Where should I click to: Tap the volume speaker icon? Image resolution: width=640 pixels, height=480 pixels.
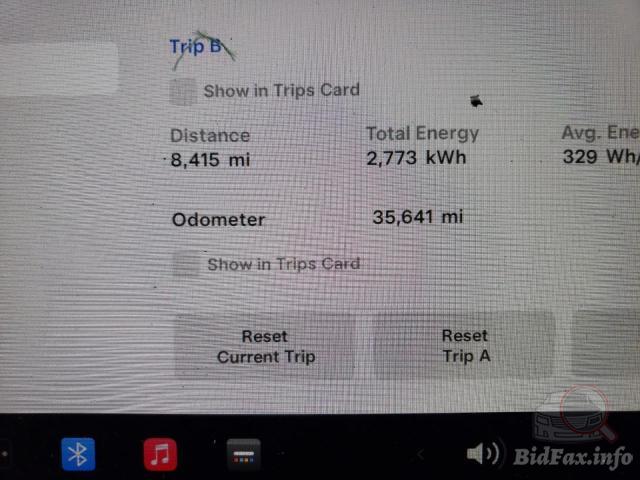tap(482, 454)
